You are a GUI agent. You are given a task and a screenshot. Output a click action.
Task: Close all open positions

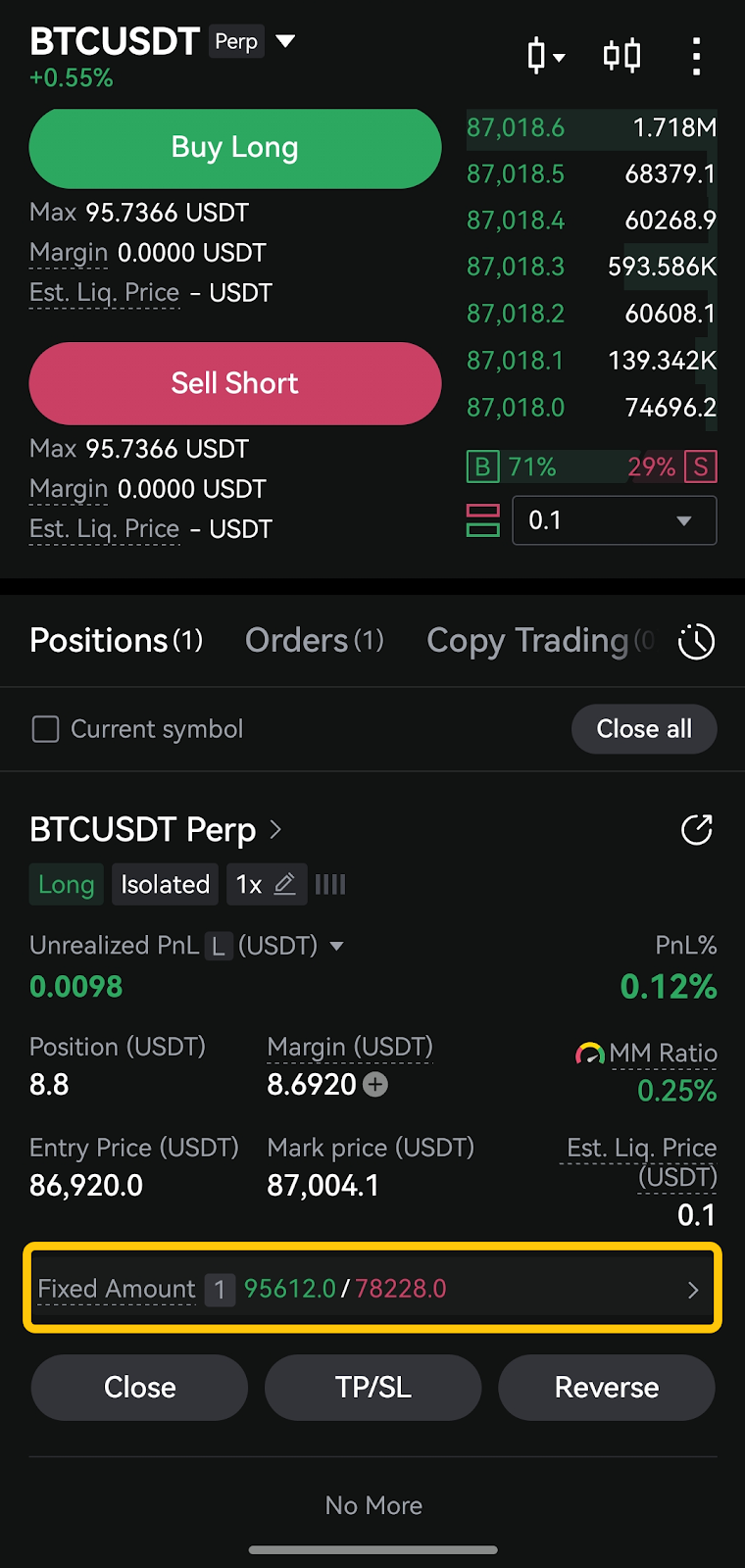coord(644,729)
